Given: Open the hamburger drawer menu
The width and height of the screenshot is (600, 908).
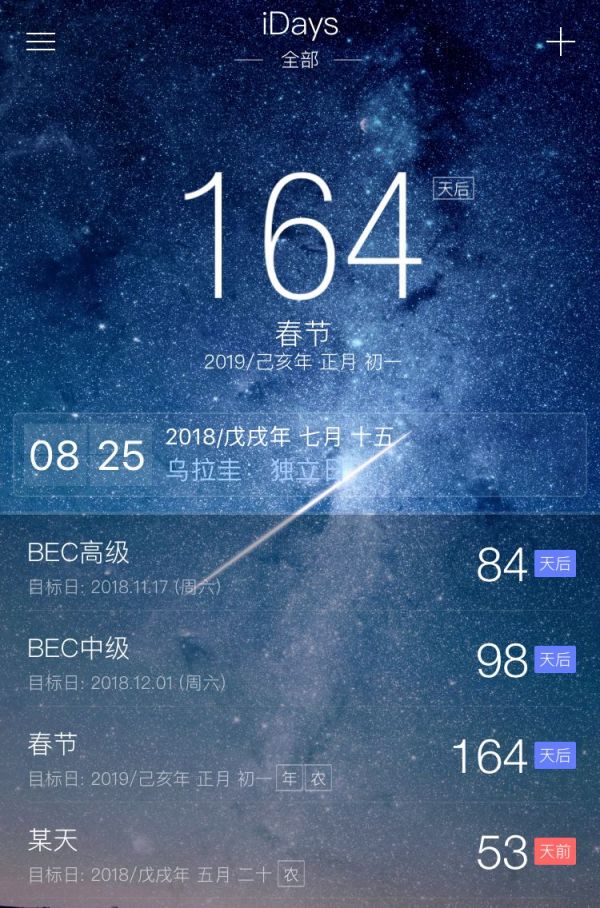Looking at the screenshot, I should pos(41,41).
